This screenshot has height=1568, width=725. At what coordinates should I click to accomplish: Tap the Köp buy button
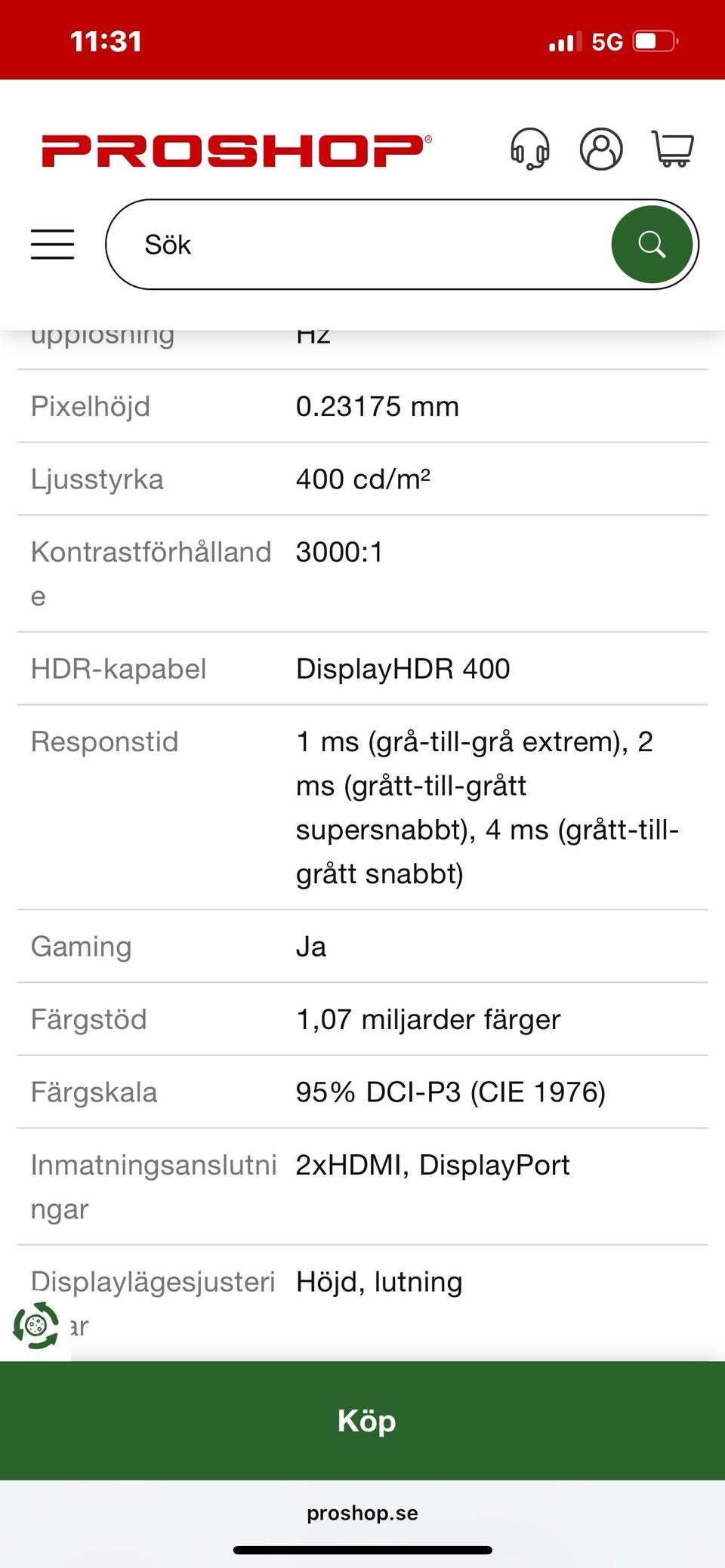[x=362, y=1421]
